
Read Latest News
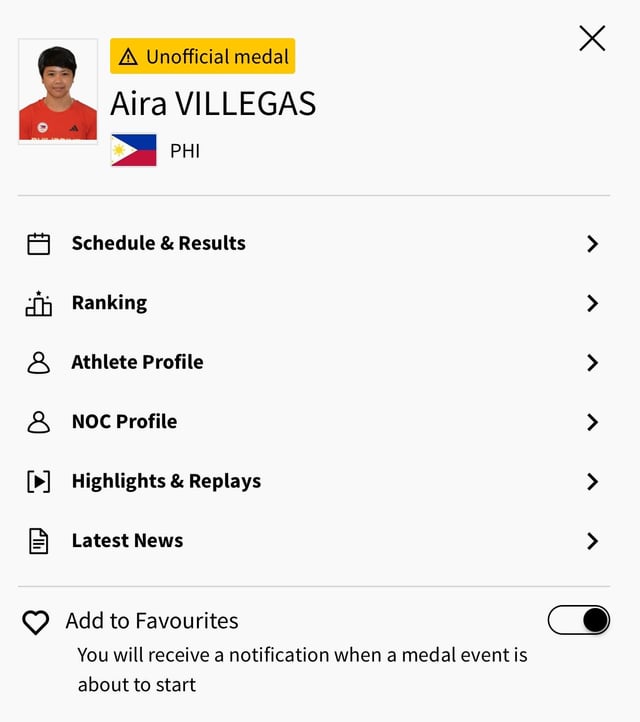[x=127, y=541]
